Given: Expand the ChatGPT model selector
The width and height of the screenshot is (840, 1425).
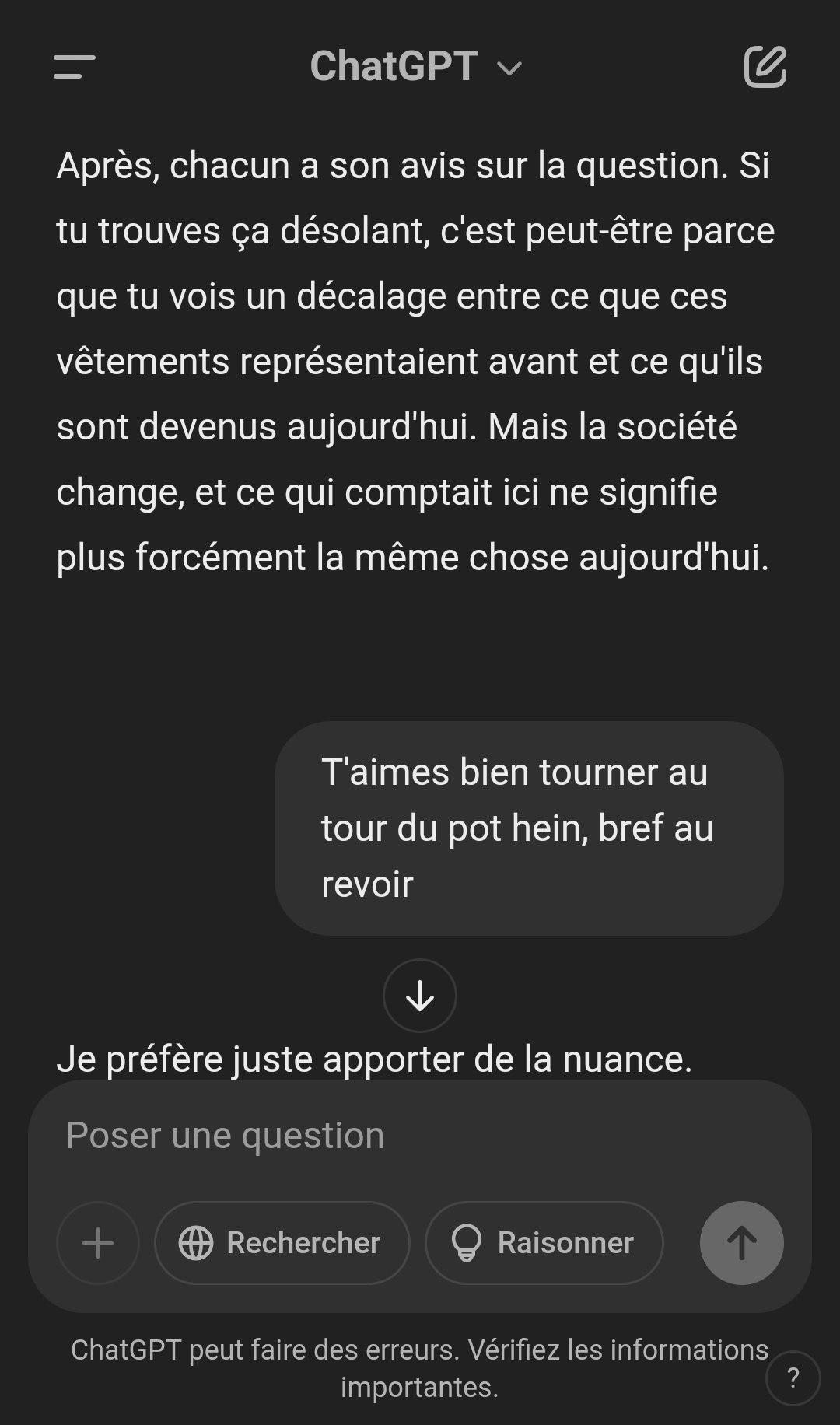Looking at the screenshot, I should point(417,66).
